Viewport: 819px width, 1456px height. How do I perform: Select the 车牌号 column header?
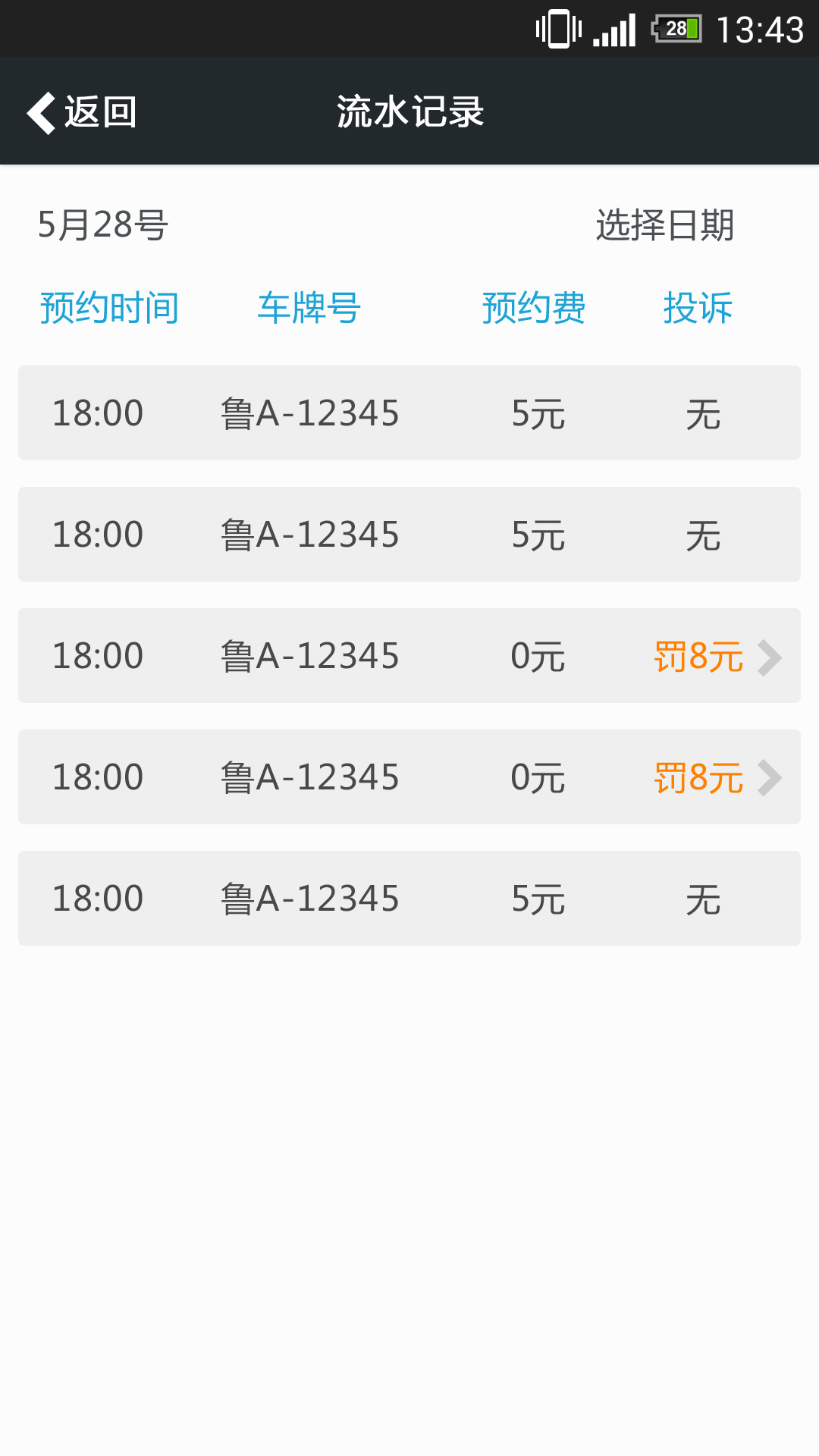click(308, 306)
